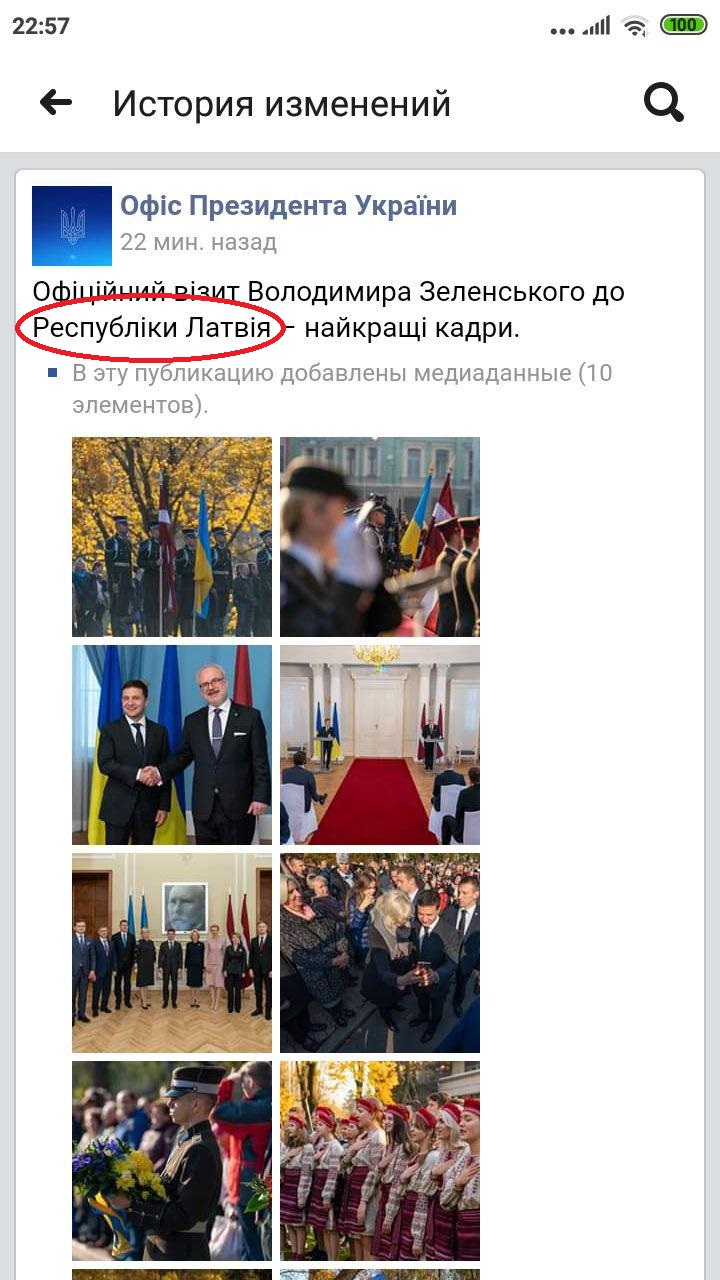Tap the Офіс Президента України avatar
Viewport: 720px width, 1280px height.
(72, 226)
